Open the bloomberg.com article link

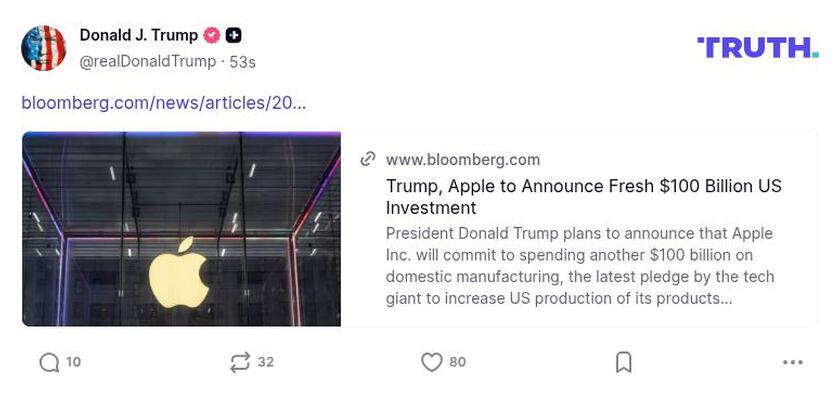163,102
